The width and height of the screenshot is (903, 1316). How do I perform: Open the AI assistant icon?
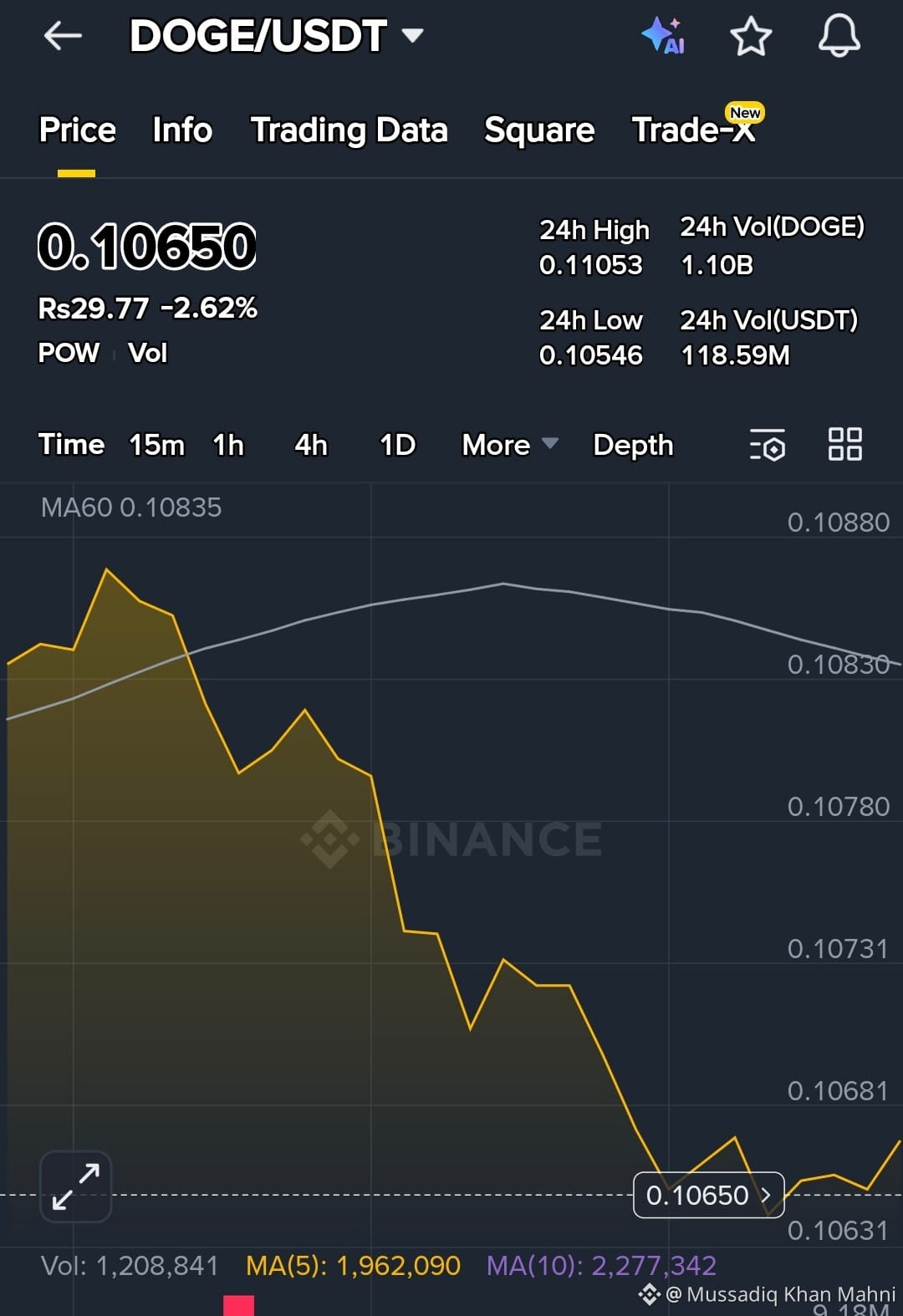(x=663, y=36)
